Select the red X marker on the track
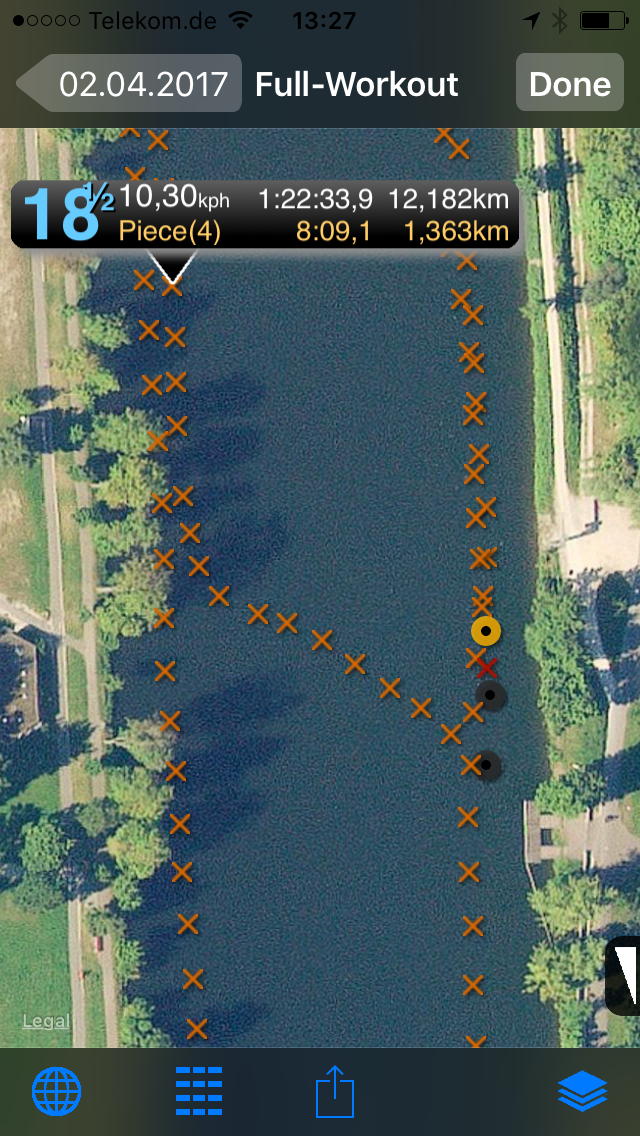This screenshot has height=1136, width=640. 487,667
